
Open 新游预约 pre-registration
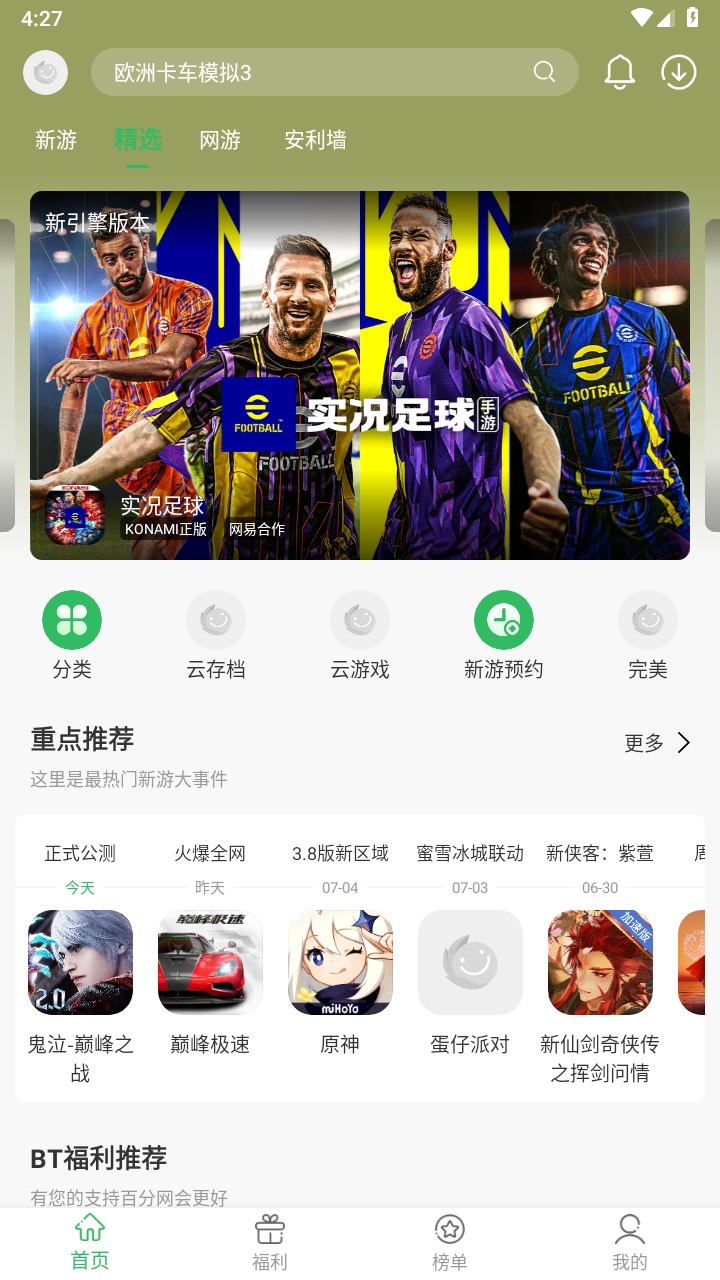503,635
